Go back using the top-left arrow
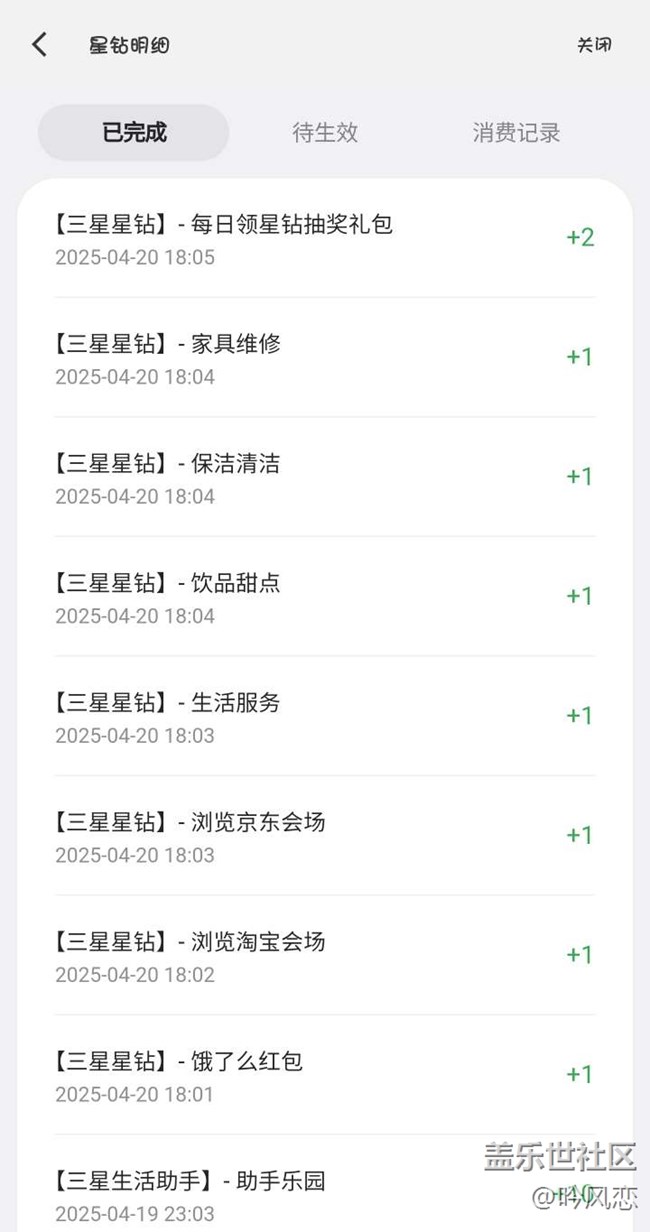Image resolution: width=650 pixels, height=1232 pixels. point(39,44)
